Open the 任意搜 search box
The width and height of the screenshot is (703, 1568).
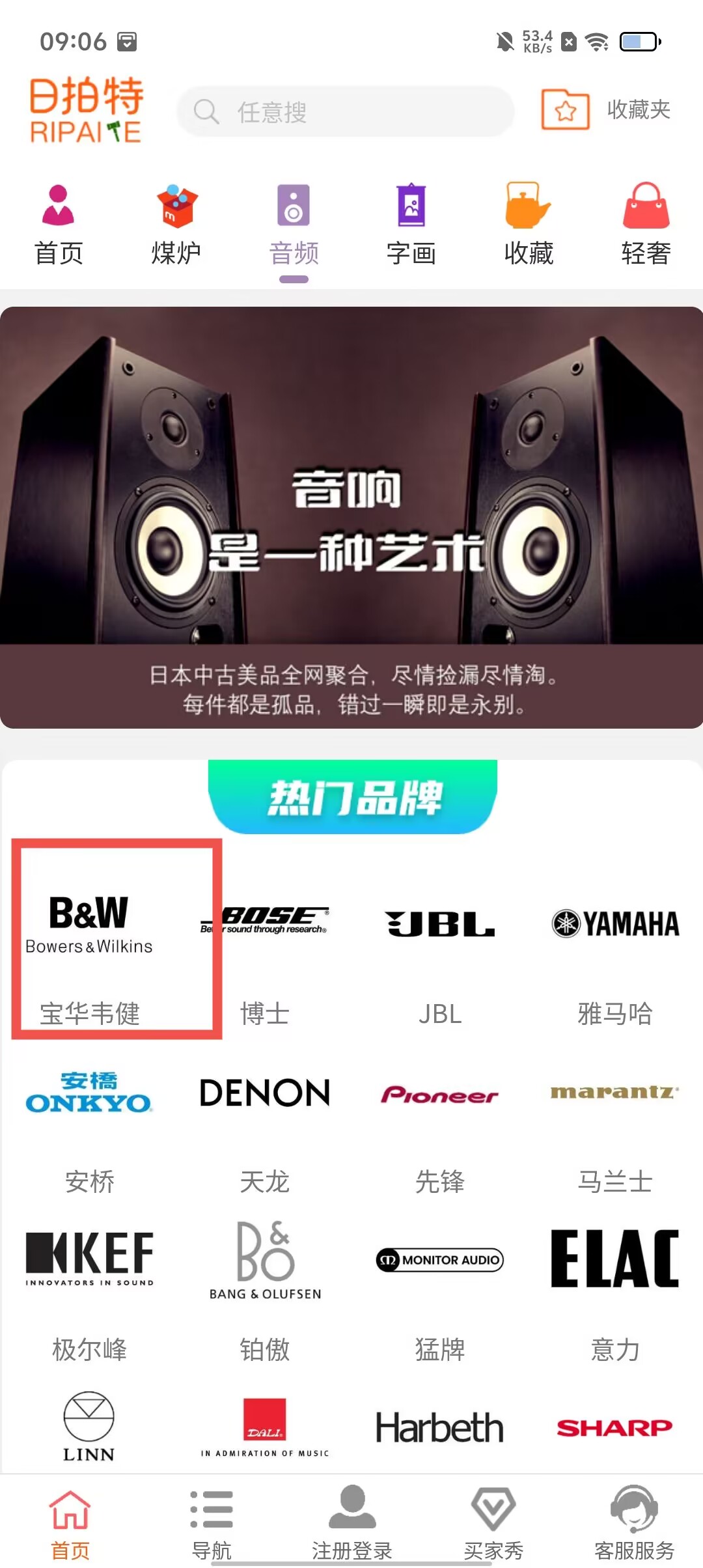click(x=345, y=112)
